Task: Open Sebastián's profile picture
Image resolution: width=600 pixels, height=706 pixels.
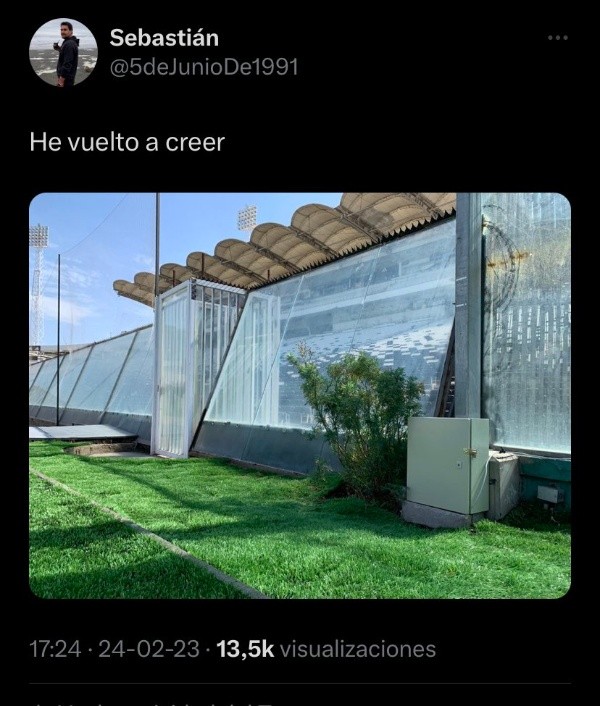Action: point(63,53)
